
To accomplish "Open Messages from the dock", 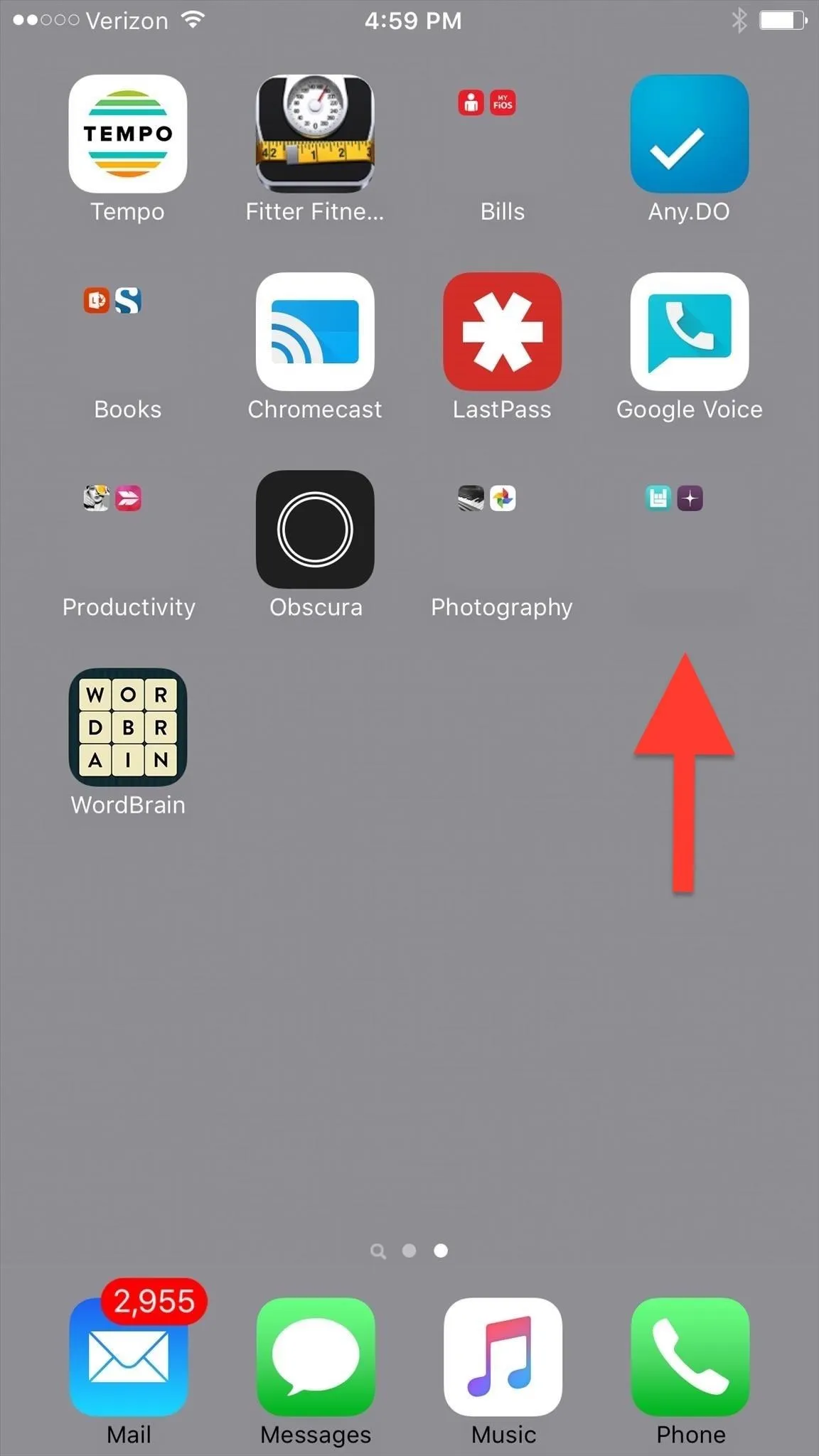I will (x=315, y=1356).
